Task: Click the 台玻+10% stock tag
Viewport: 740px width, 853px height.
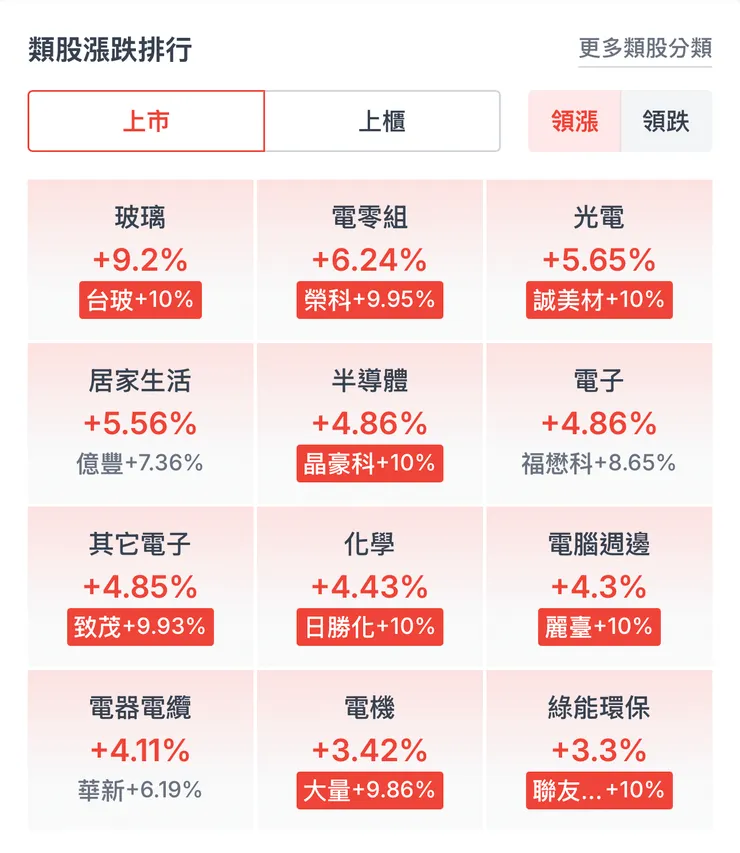Action: (x=140, y=299)
